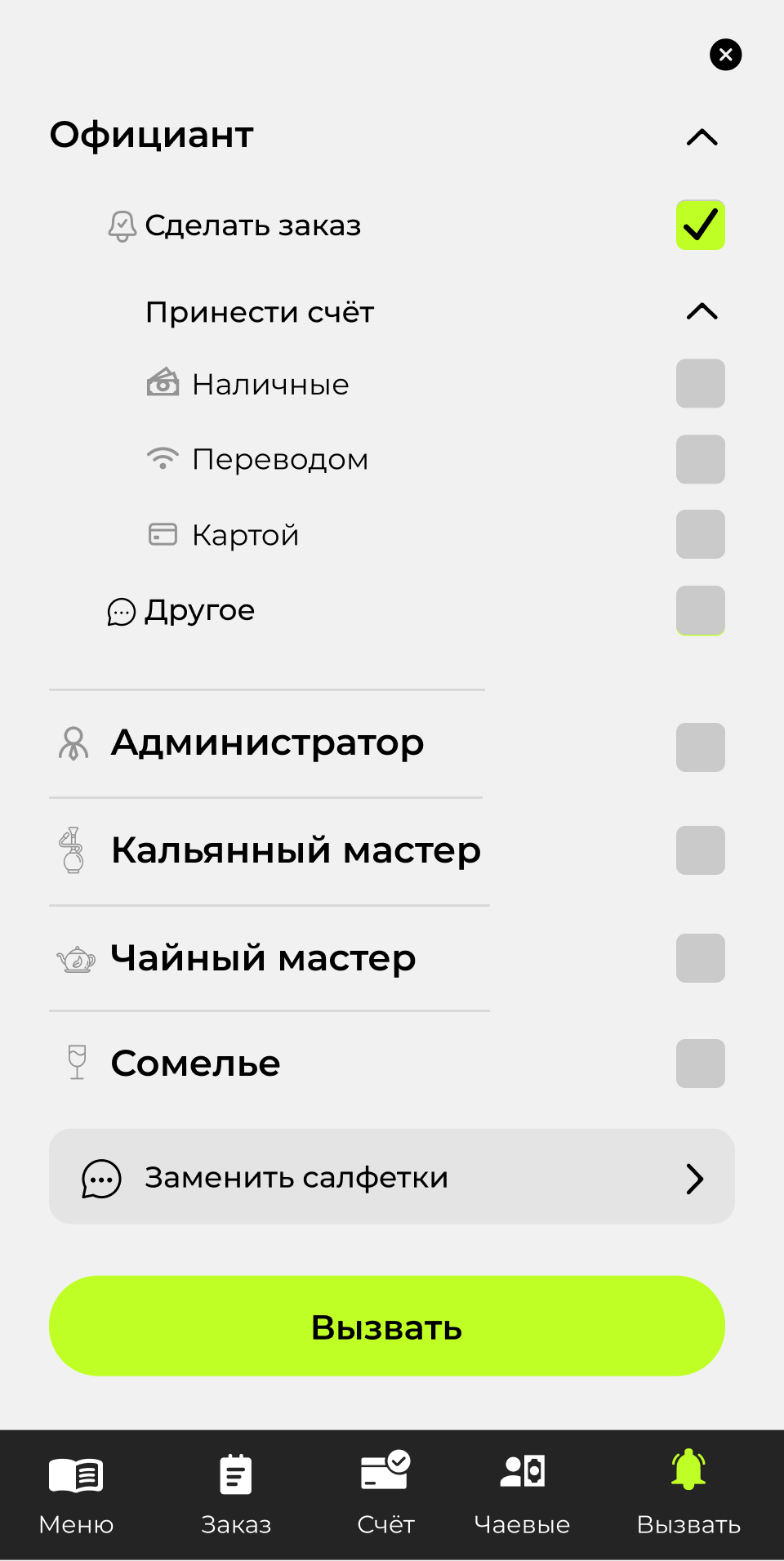Viewport: 784px width, 1561px height.
Task: Tap the green Вызвать button
Action: tap(387, 1326)
